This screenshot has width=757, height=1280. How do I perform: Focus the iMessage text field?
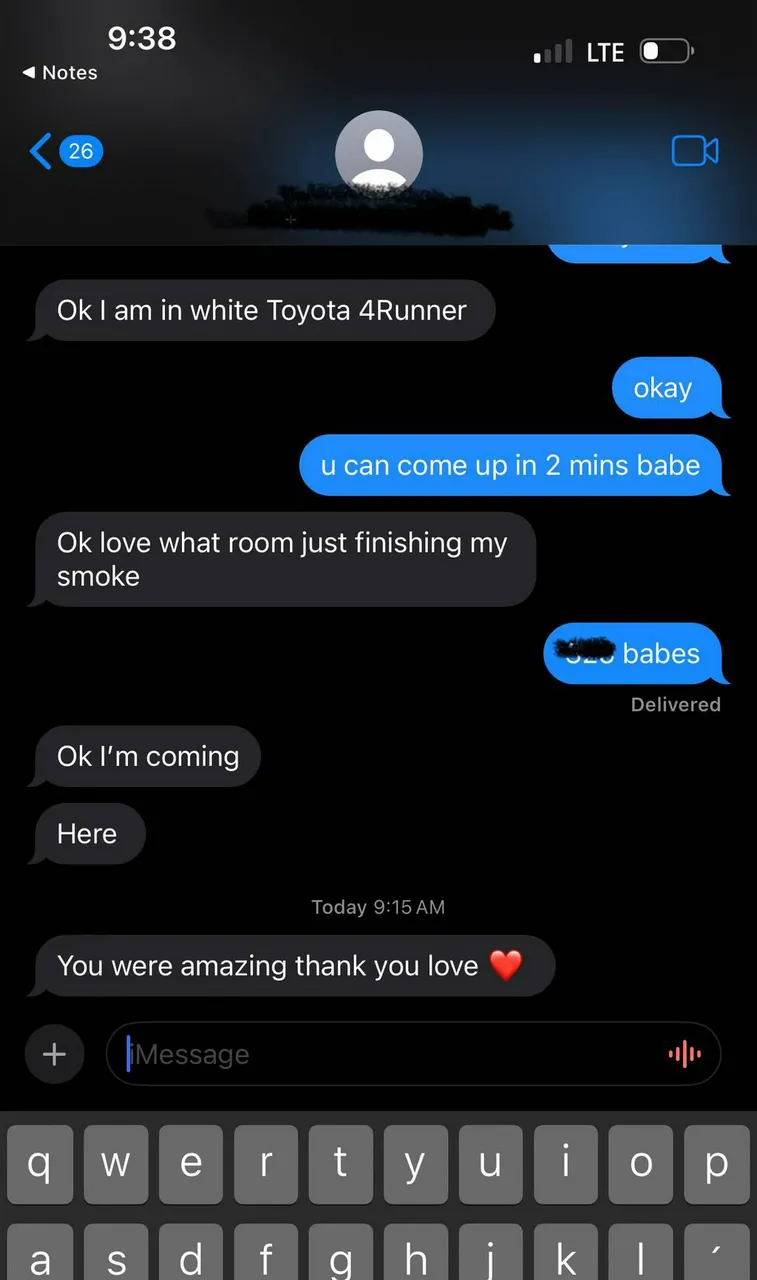tap(380, 1054)
